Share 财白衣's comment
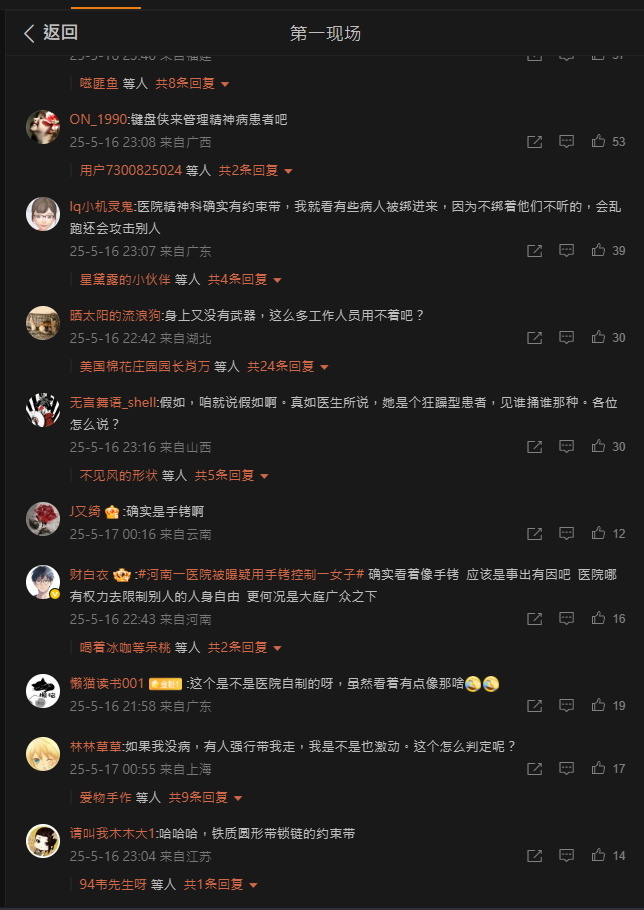Viewport: 644px width, 910px height. coord(535,619)
